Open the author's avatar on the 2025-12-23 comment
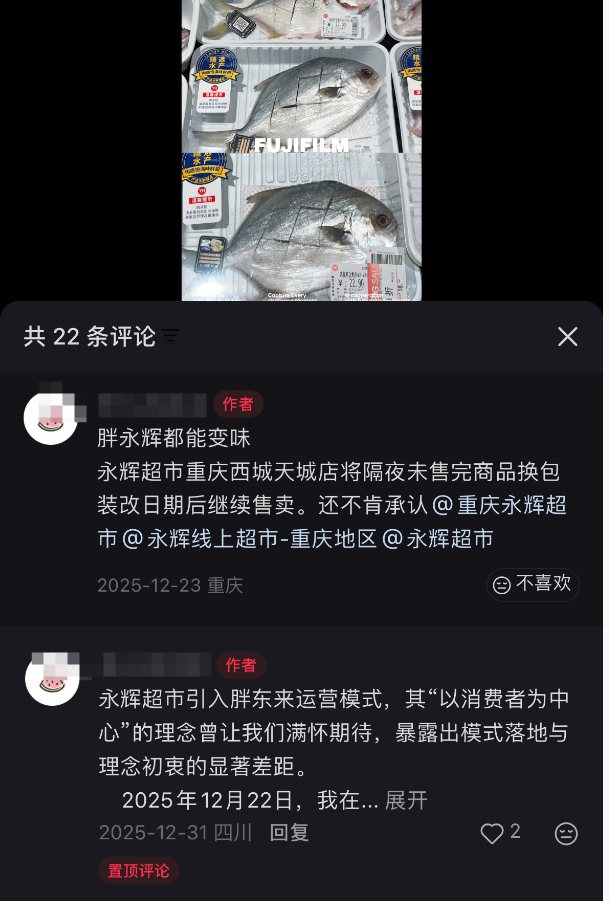 pos(50,418)
